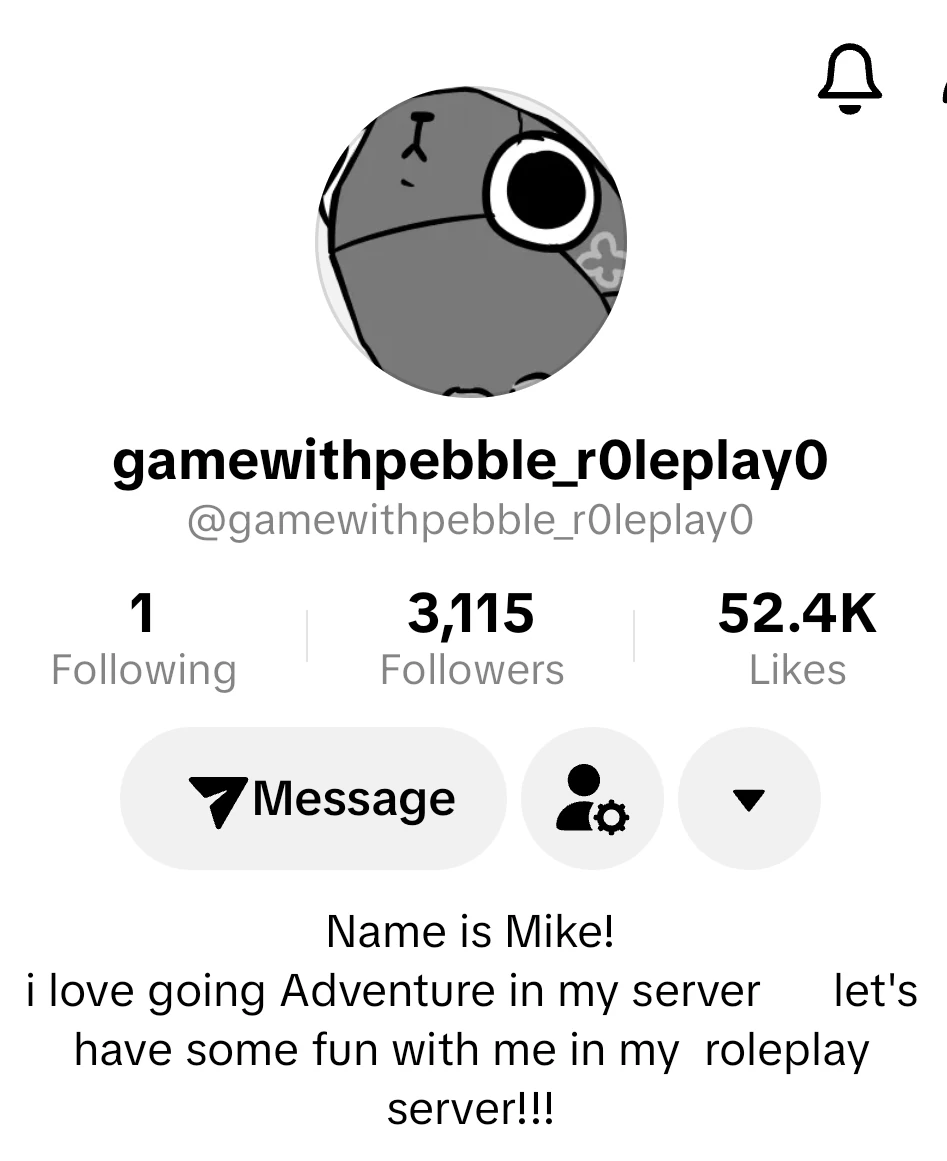Send a message to gamewithpebble_r0leplay0
Image resolution: width=947 pixels, height=1161 pixels.
(x=313, y=799)
